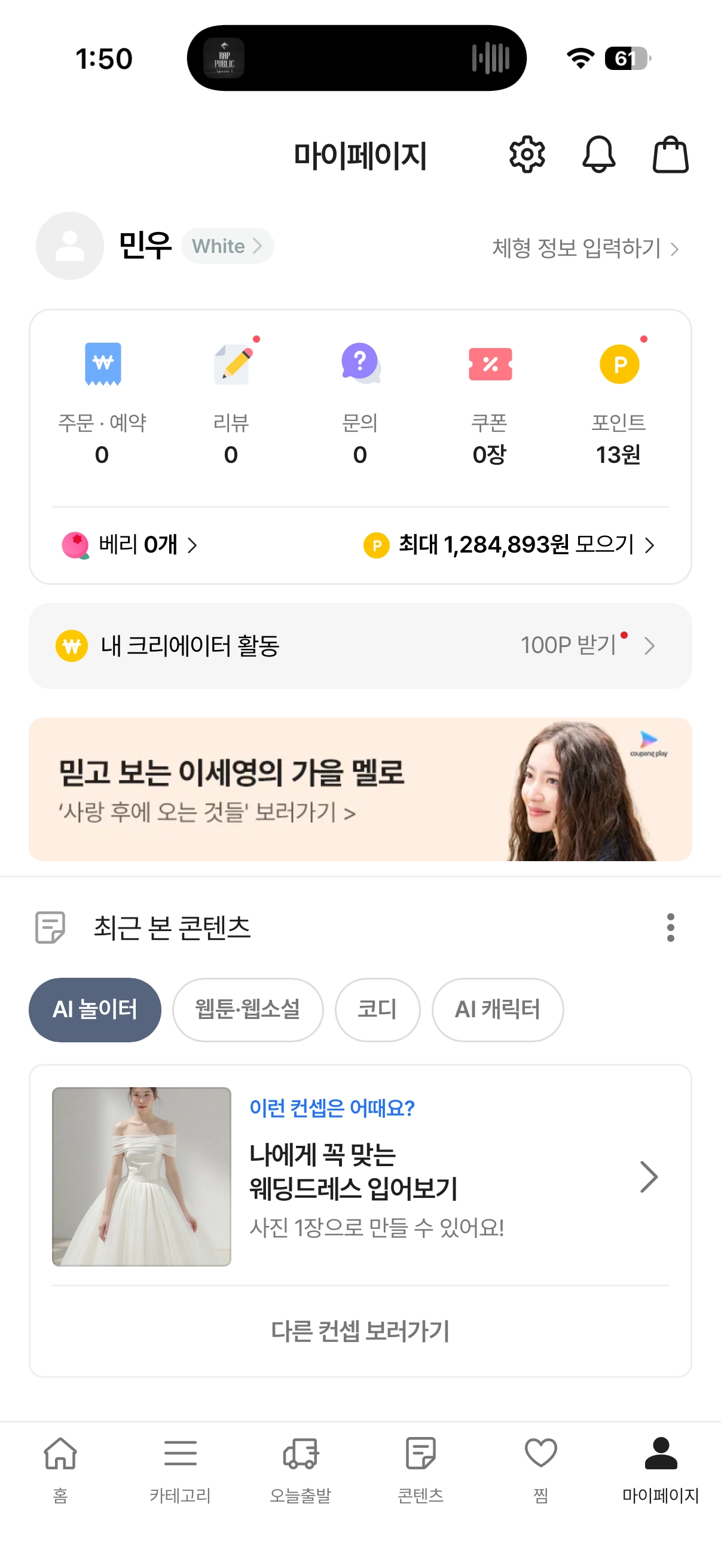The image size is (721, 1568).
Task: Open the 리뷰 reviews section
Action: (x=231, y=403)
